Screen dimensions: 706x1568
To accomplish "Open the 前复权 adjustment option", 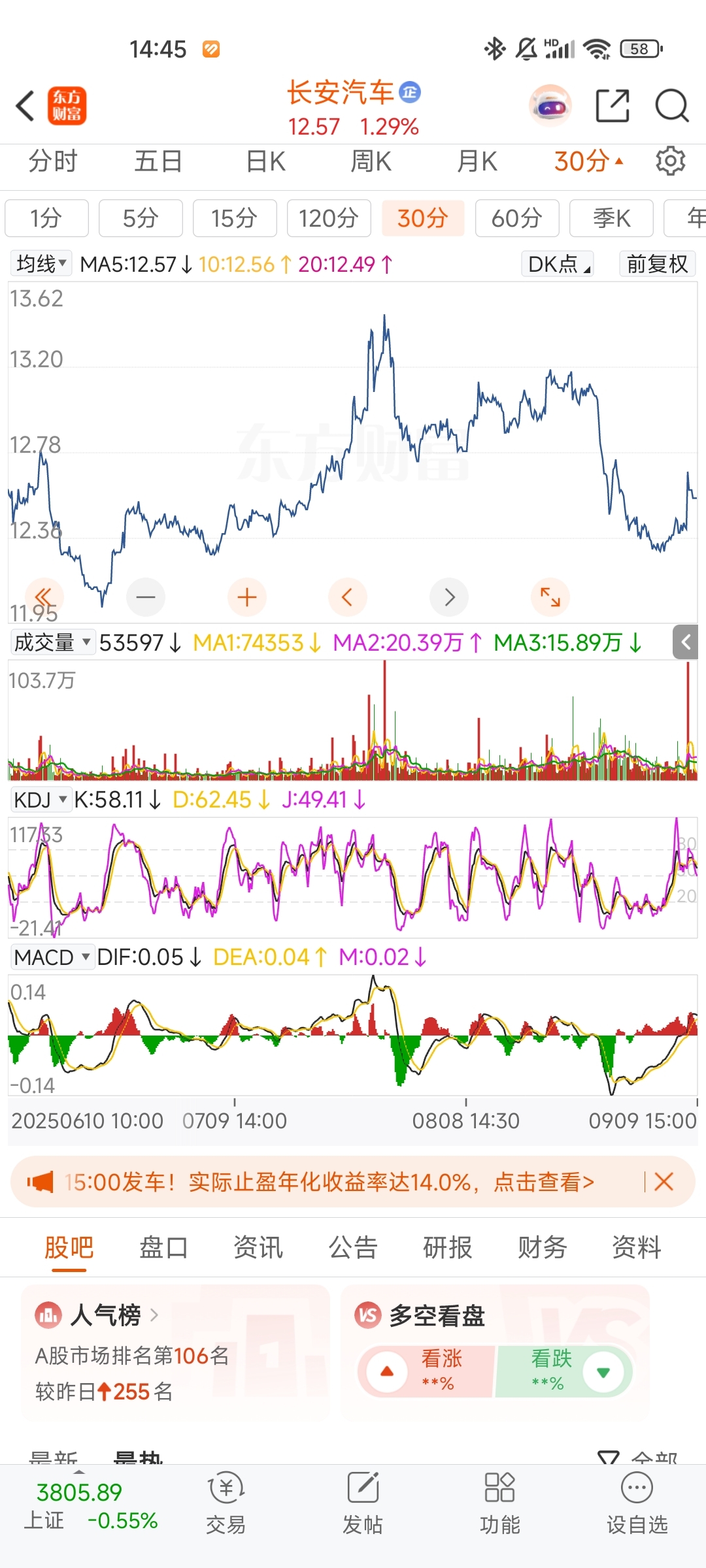I will pos(657,264).
